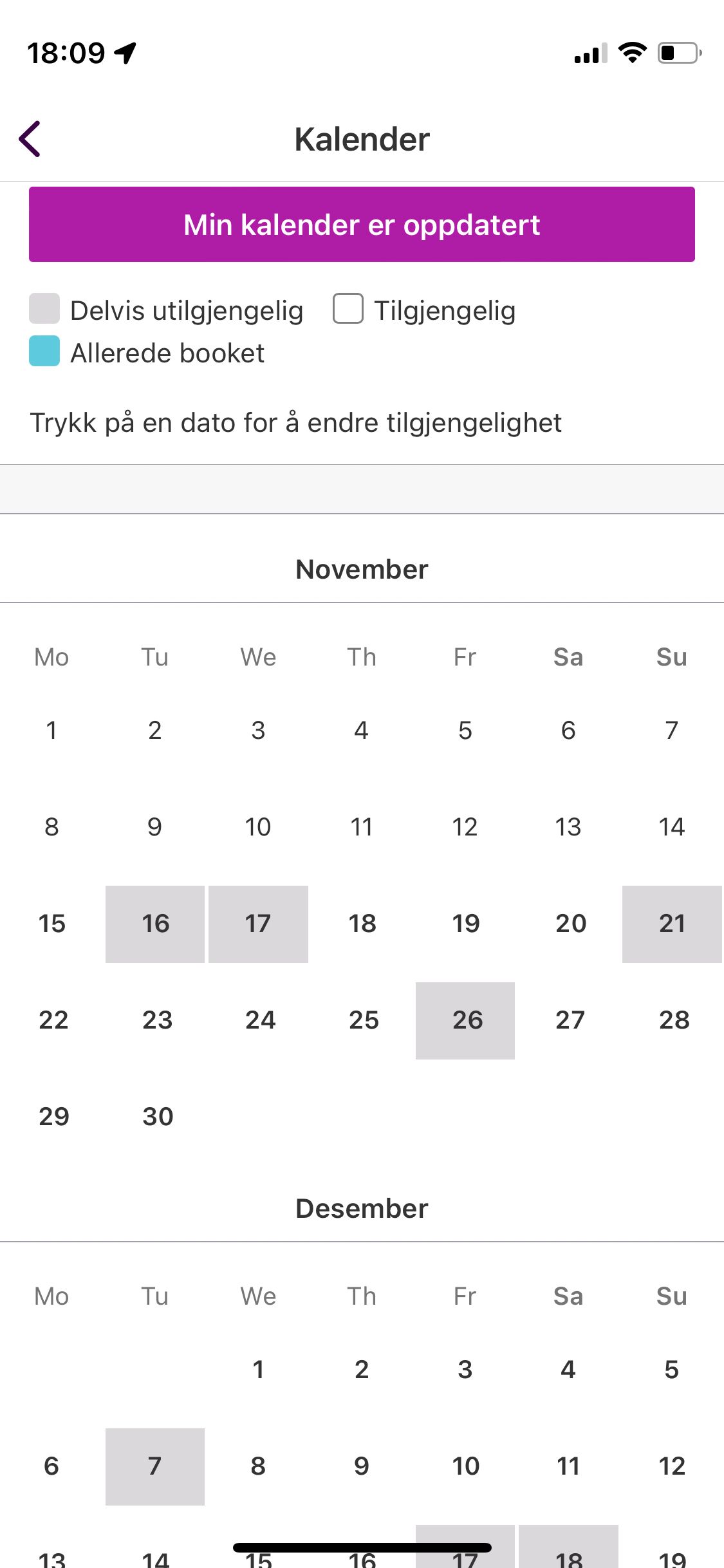Open the partially unavailable November 26
Screen dimensions: 724x1568
(x=465, y=1020)
